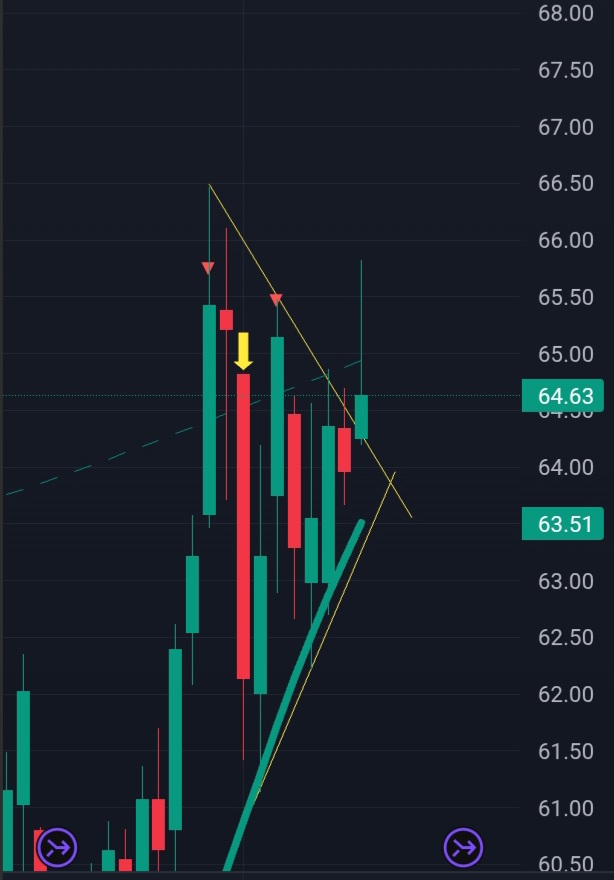Open the most recent purple rollover marker
The image size is (614, 880).
464,849
